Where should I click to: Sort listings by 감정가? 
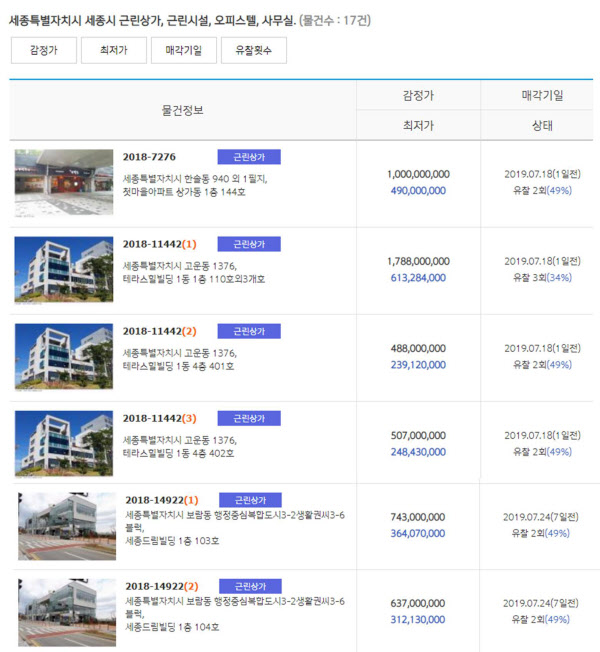coord(43,50)
